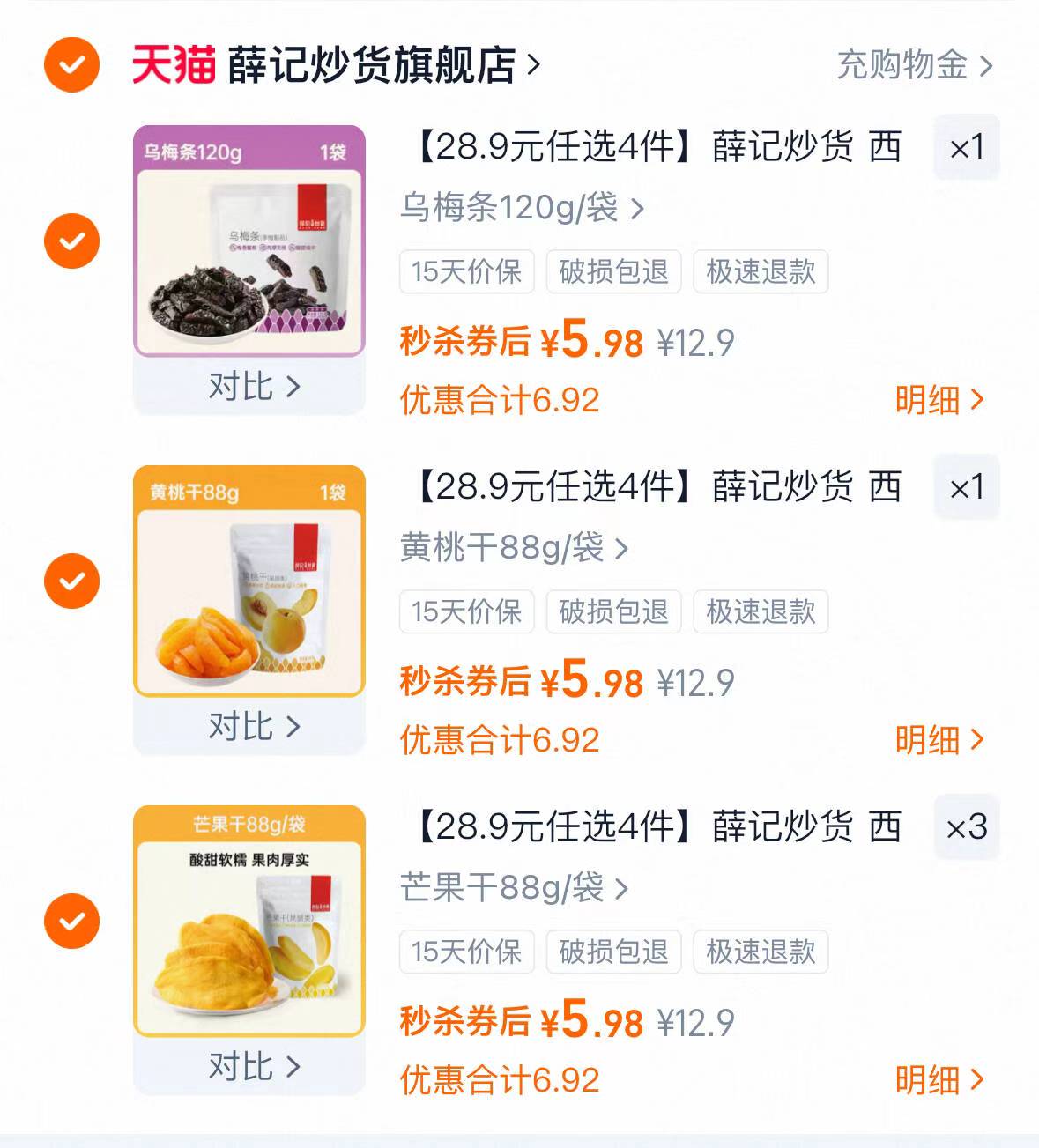This screenshot has width=1039, height=1148.
Task: Open SKU selector for 芒果干88g/袋
Action: click(x=513, y=890)
